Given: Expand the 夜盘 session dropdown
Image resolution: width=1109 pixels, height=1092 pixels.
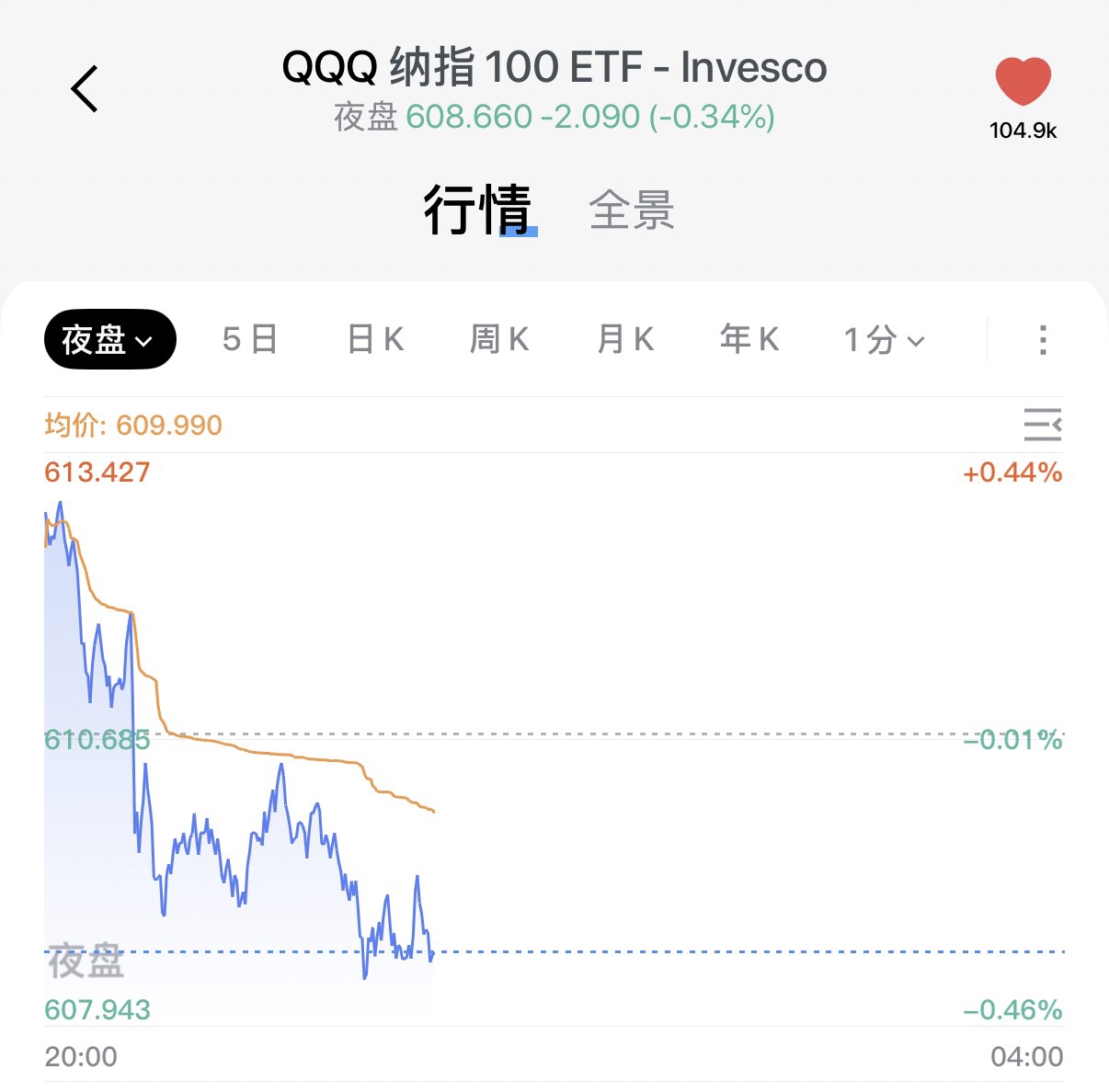Looking at the screenshot, I should (109, 340).
